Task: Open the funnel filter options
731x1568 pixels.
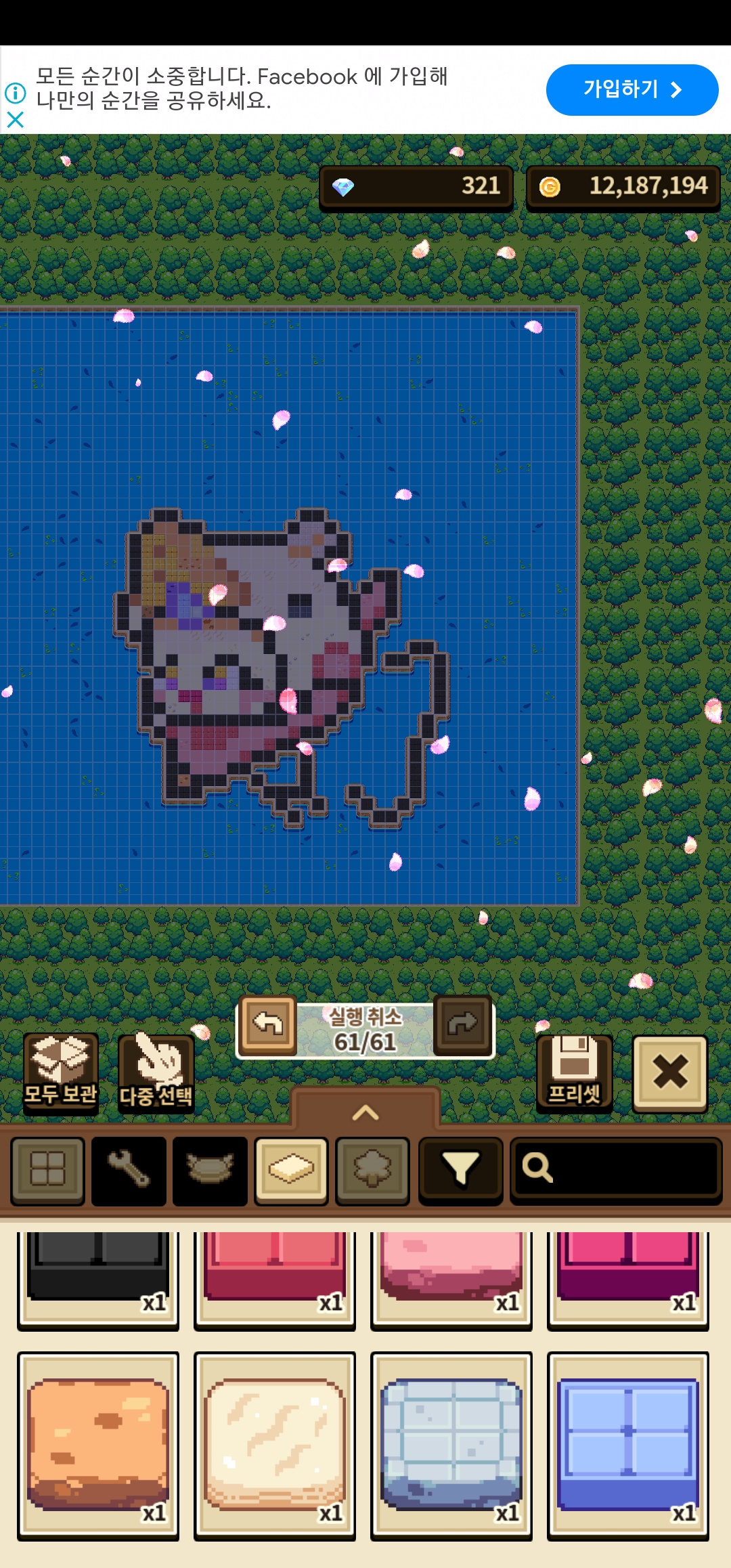Action: pos(460,1169)
